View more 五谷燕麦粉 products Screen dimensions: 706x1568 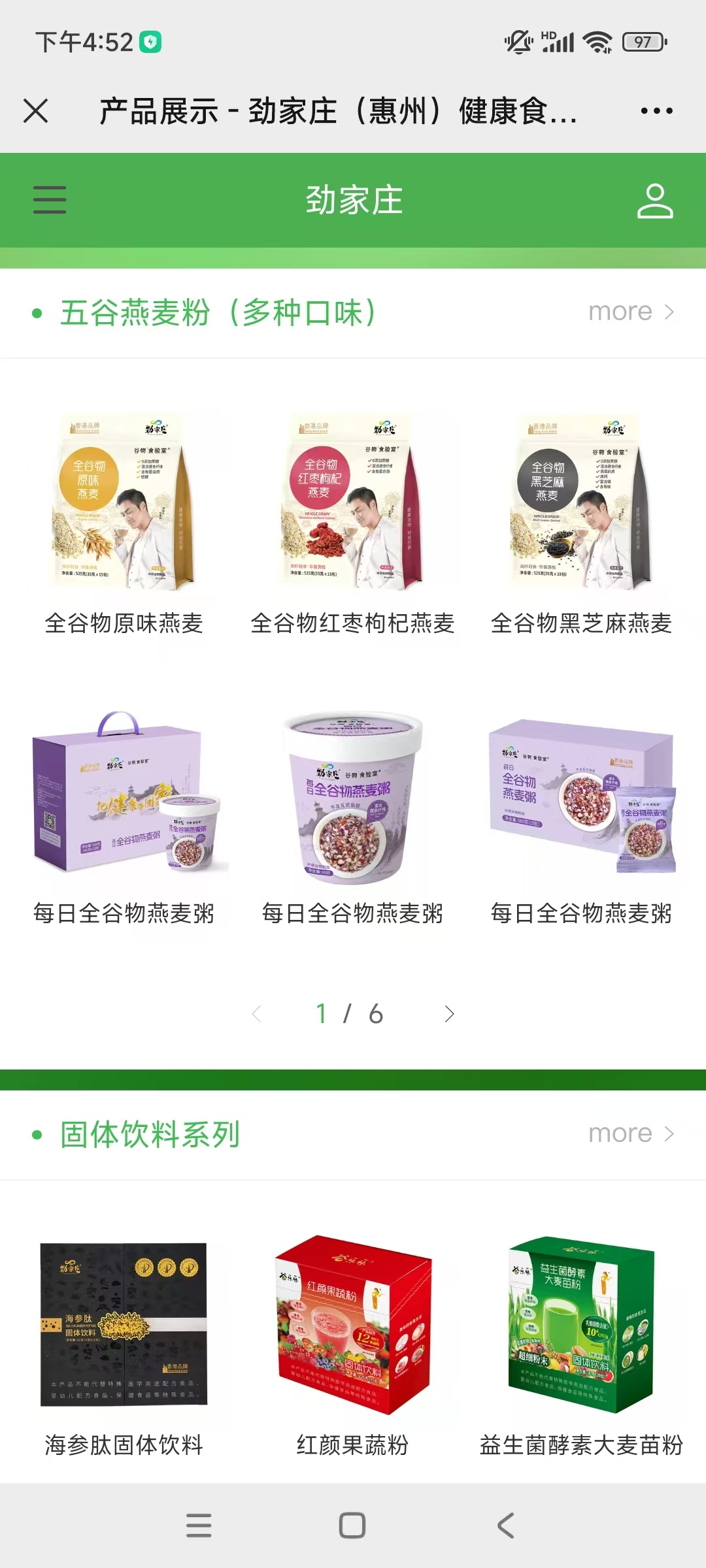630,312
